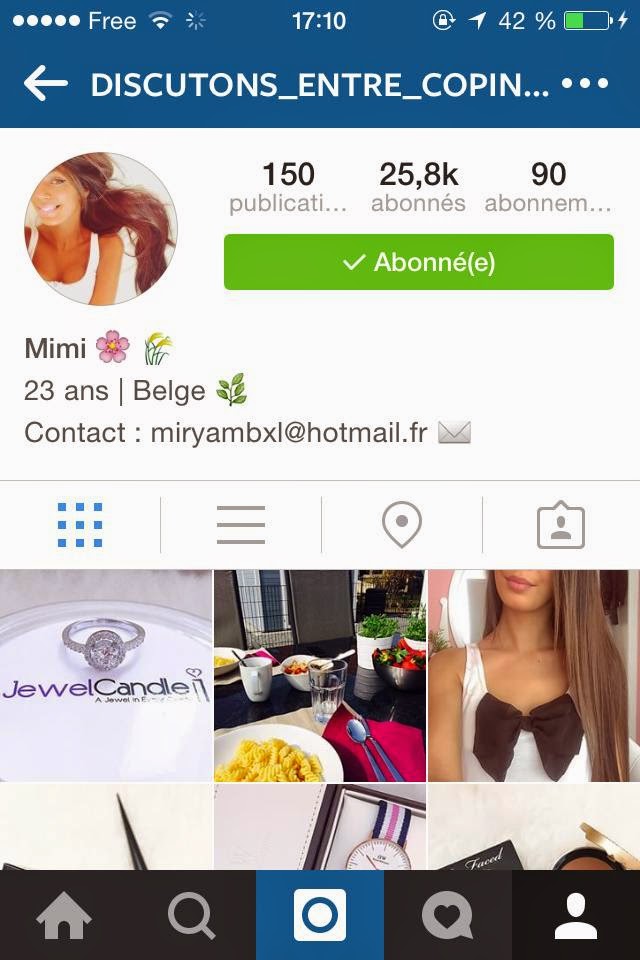
Task: Open the striped strap watch photo
Action: tap(320, 828)
